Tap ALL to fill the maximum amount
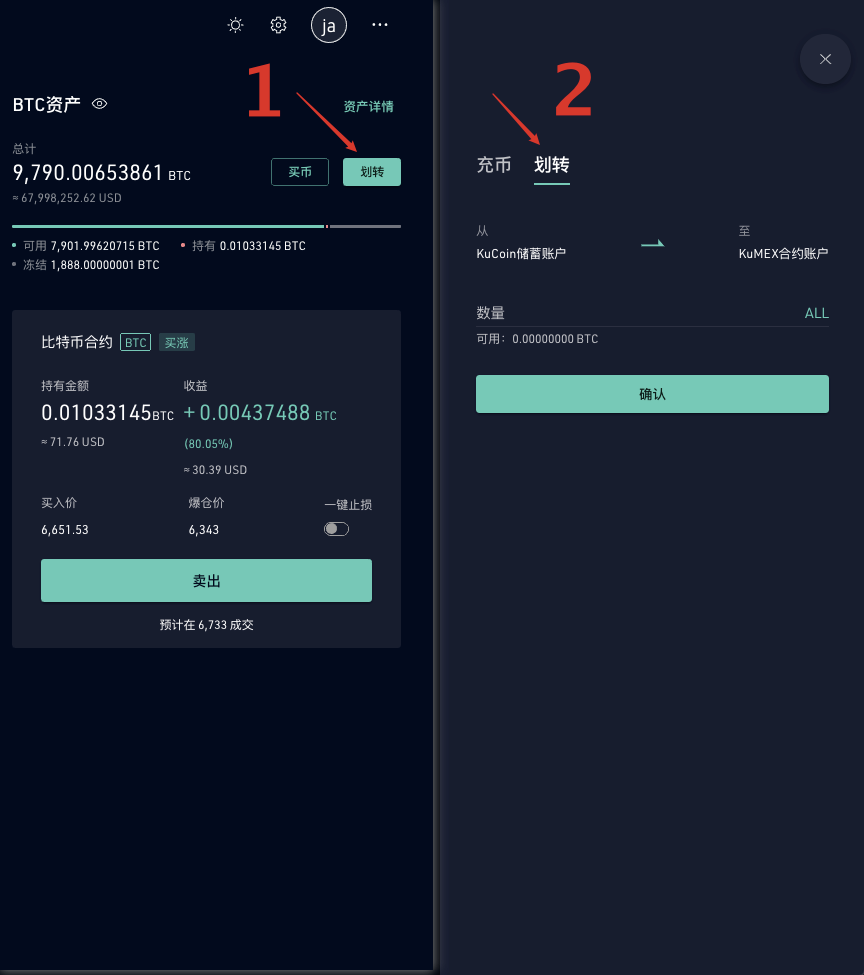 (x=816, y=313)
